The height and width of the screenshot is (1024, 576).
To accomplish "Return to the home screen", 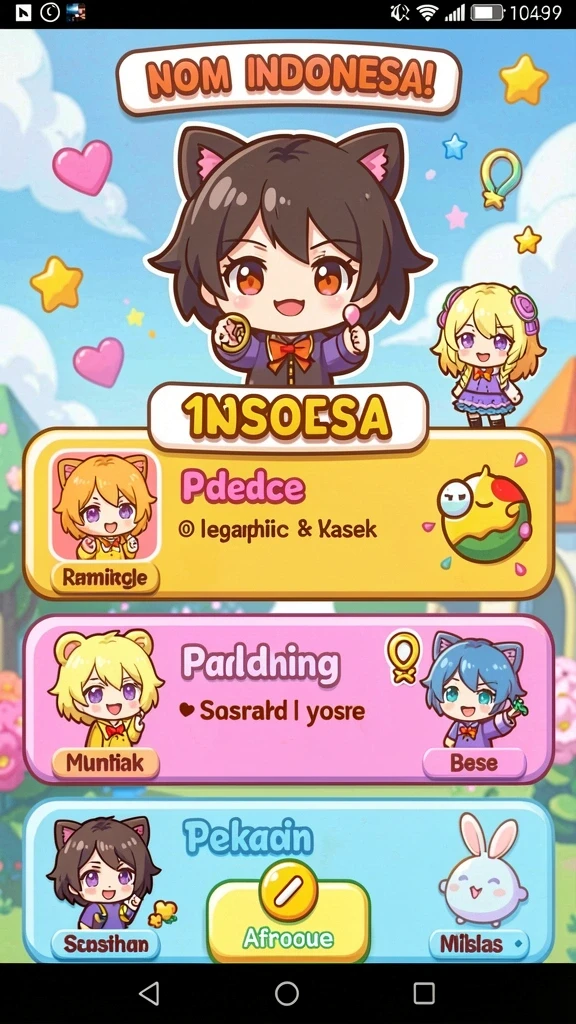I will pyautogui.click(x=287, y=993).
